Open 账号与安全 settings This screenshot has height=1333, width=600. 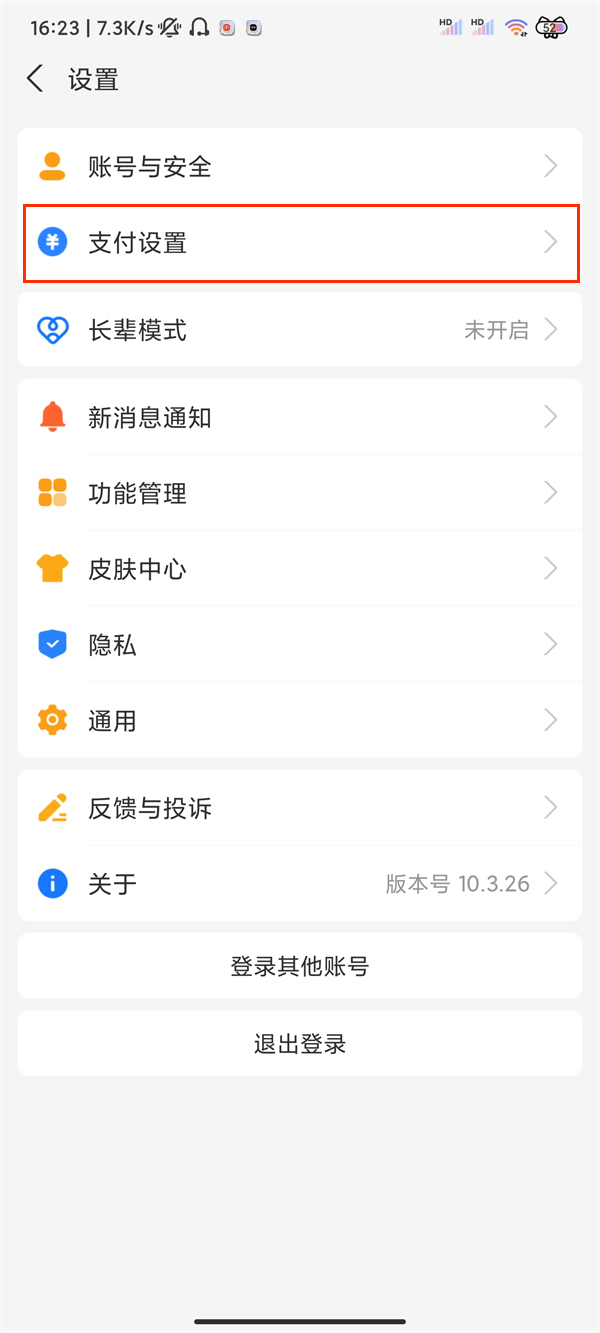300,166
